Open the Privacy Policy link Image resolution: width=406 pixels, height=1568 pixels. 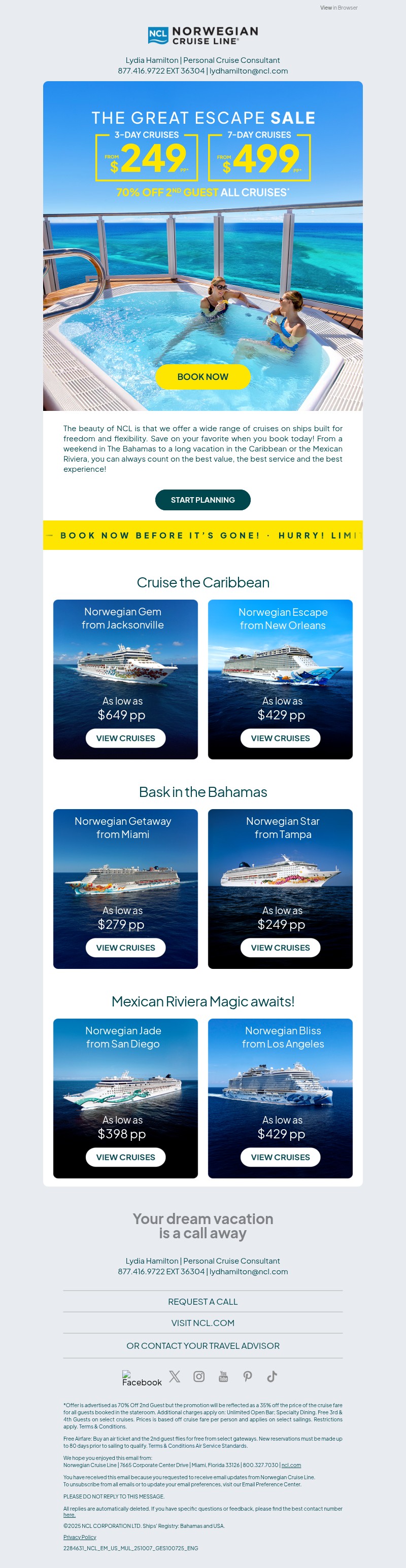point(80,1537)
